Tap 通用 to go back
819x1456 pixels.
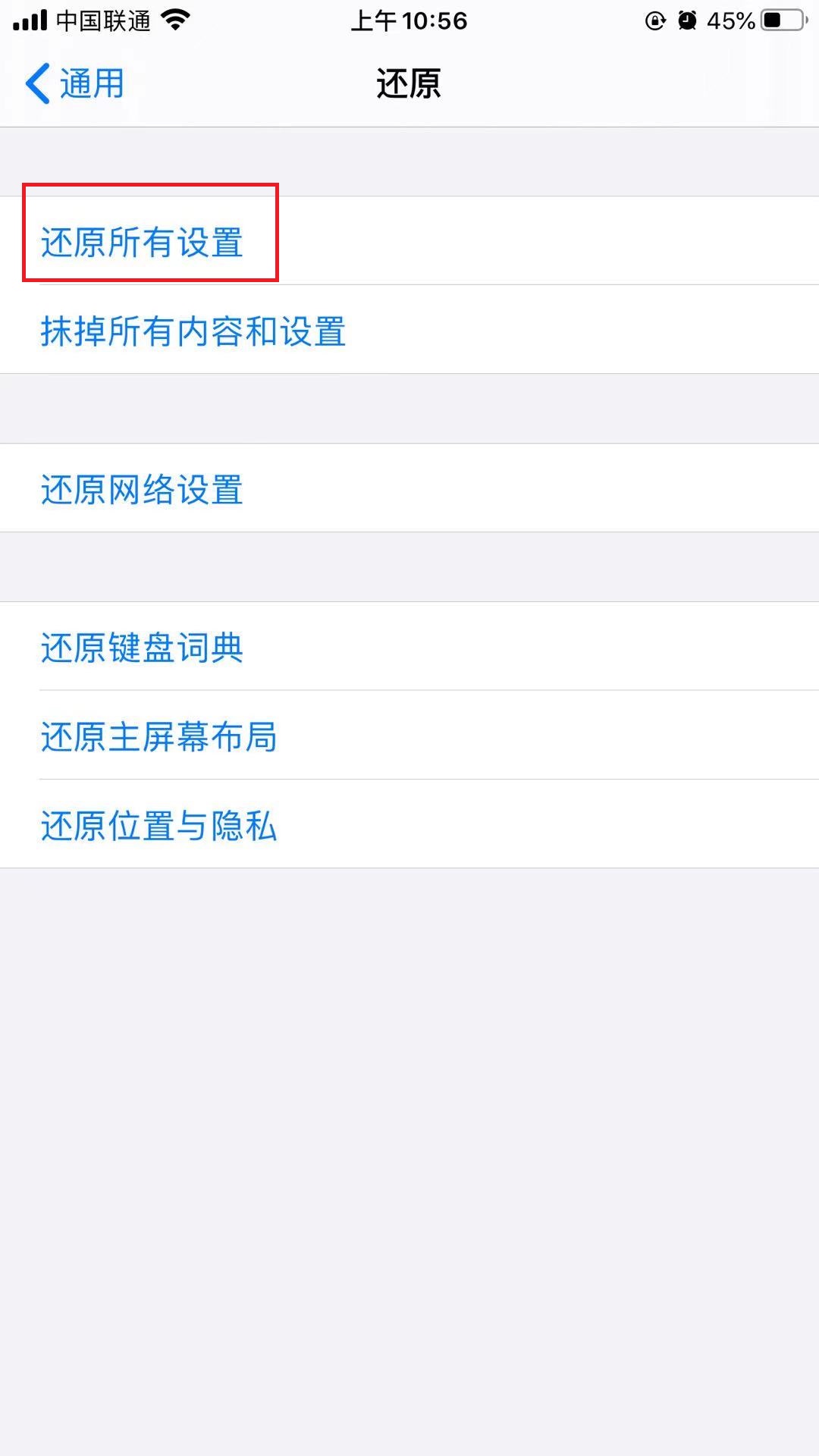point(91,84)
